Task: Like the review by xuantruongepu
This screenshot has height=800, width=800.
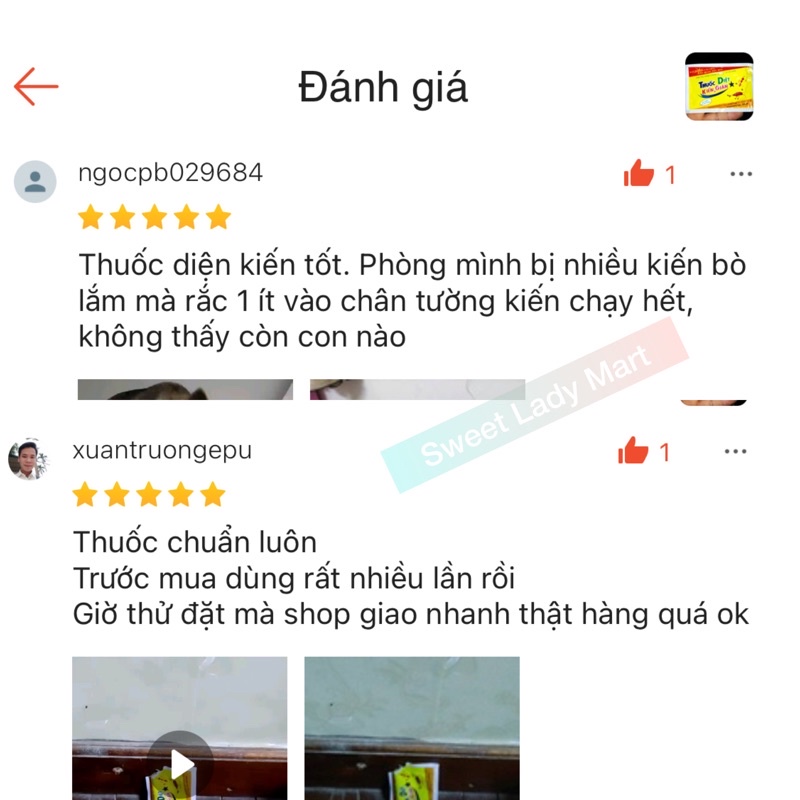Action: coord(633,452)
